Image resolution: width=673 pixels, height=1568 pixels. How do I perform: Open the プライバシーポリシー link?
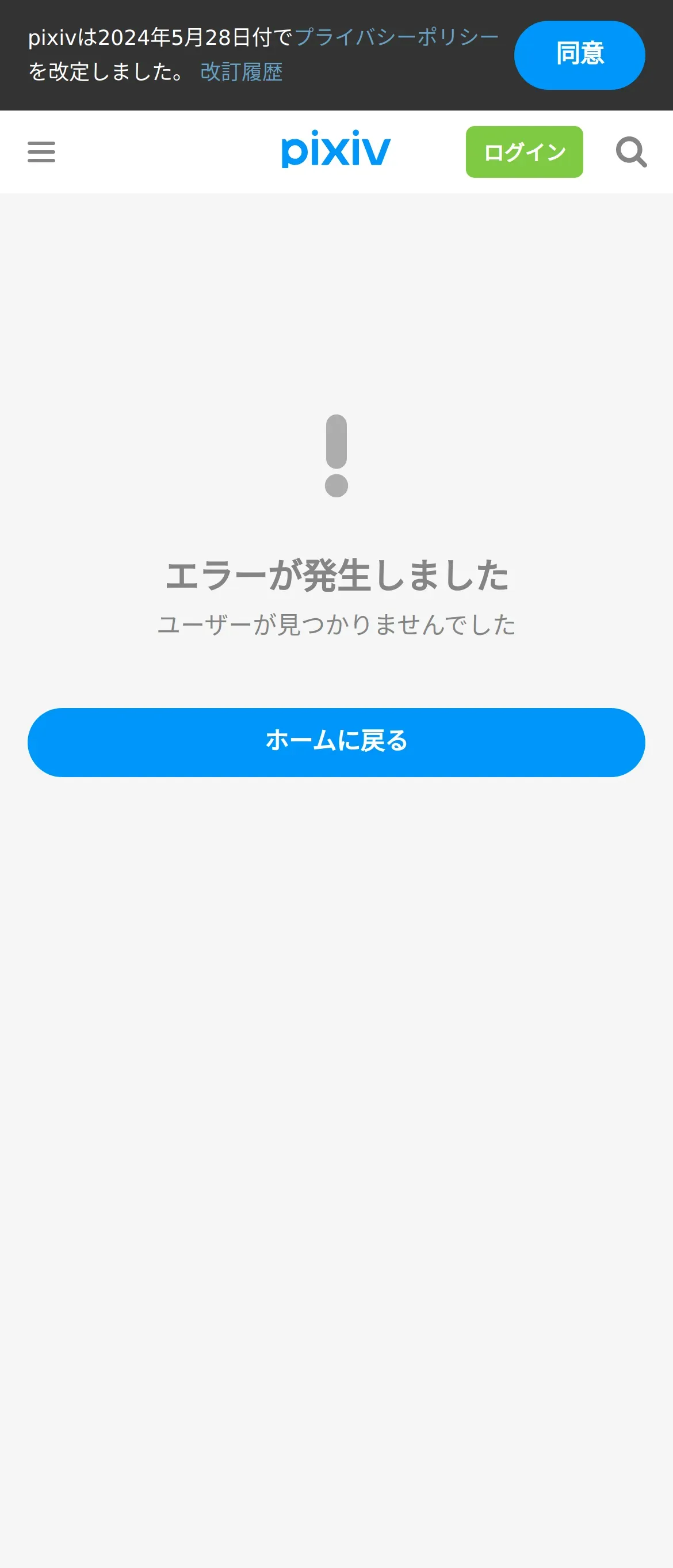397,37
